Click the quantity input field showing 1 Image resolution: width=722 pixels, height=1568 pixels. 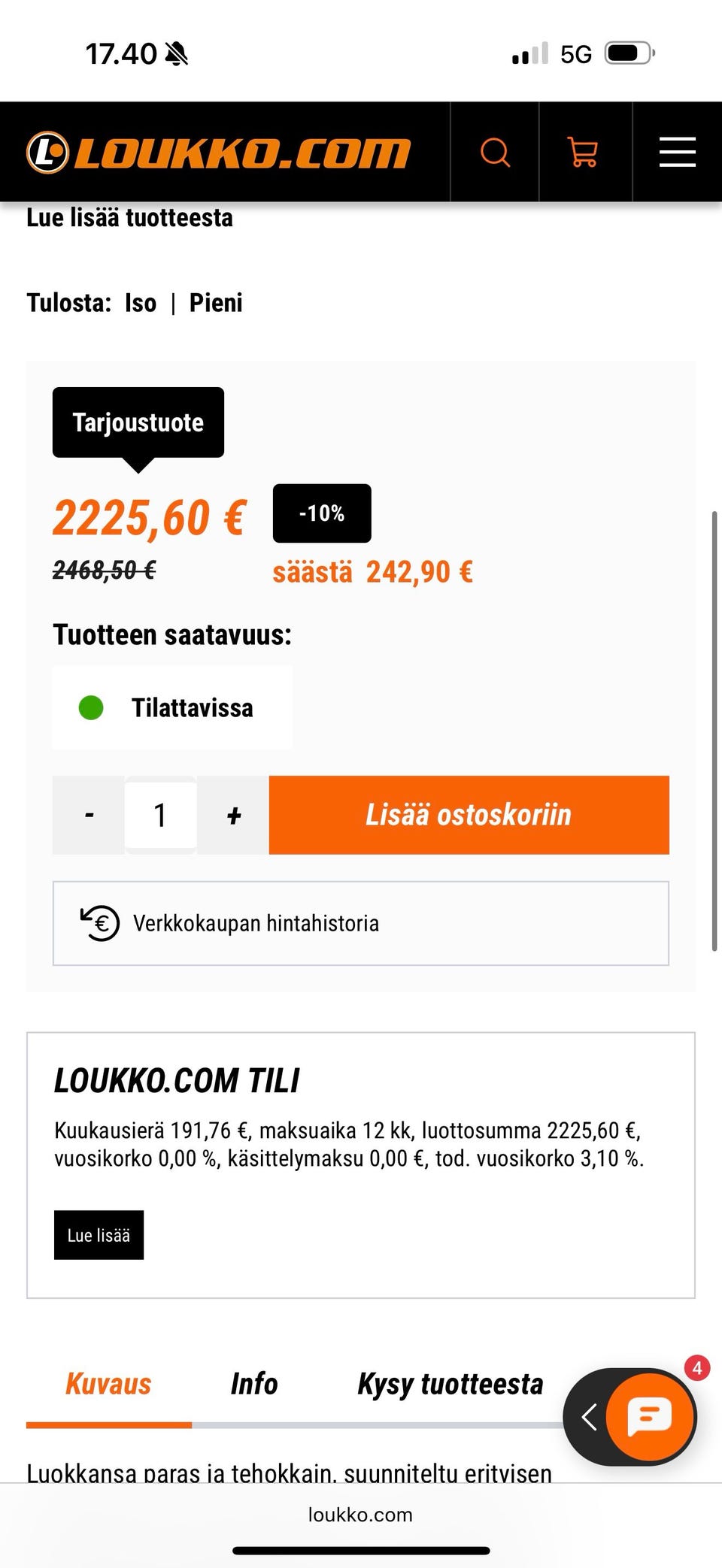(x=160, y=815)
